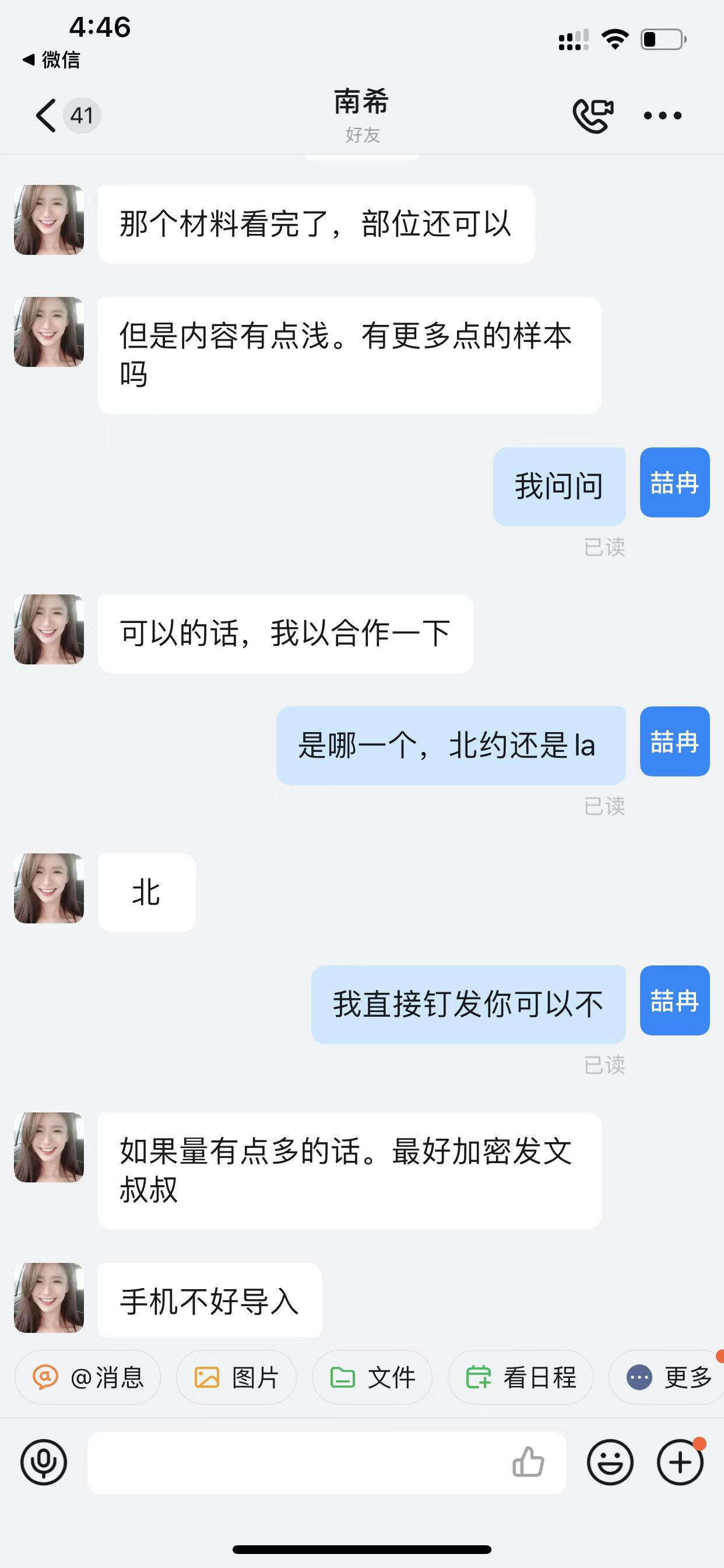View 南希's profile from the 手机不好导入 avatar

coord(48,1297)
